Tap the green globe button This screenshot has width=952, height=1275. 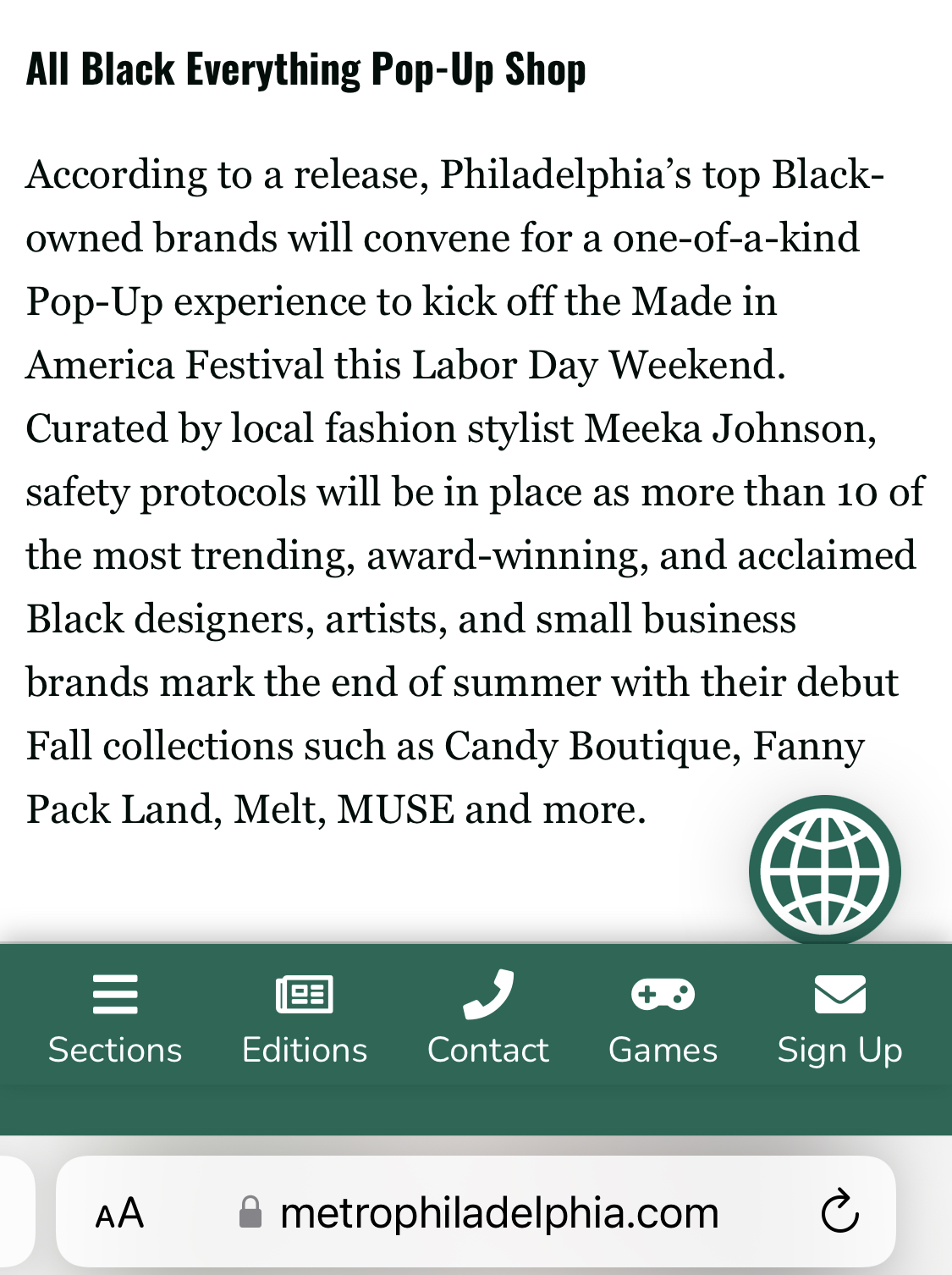[x=824, y=870]
